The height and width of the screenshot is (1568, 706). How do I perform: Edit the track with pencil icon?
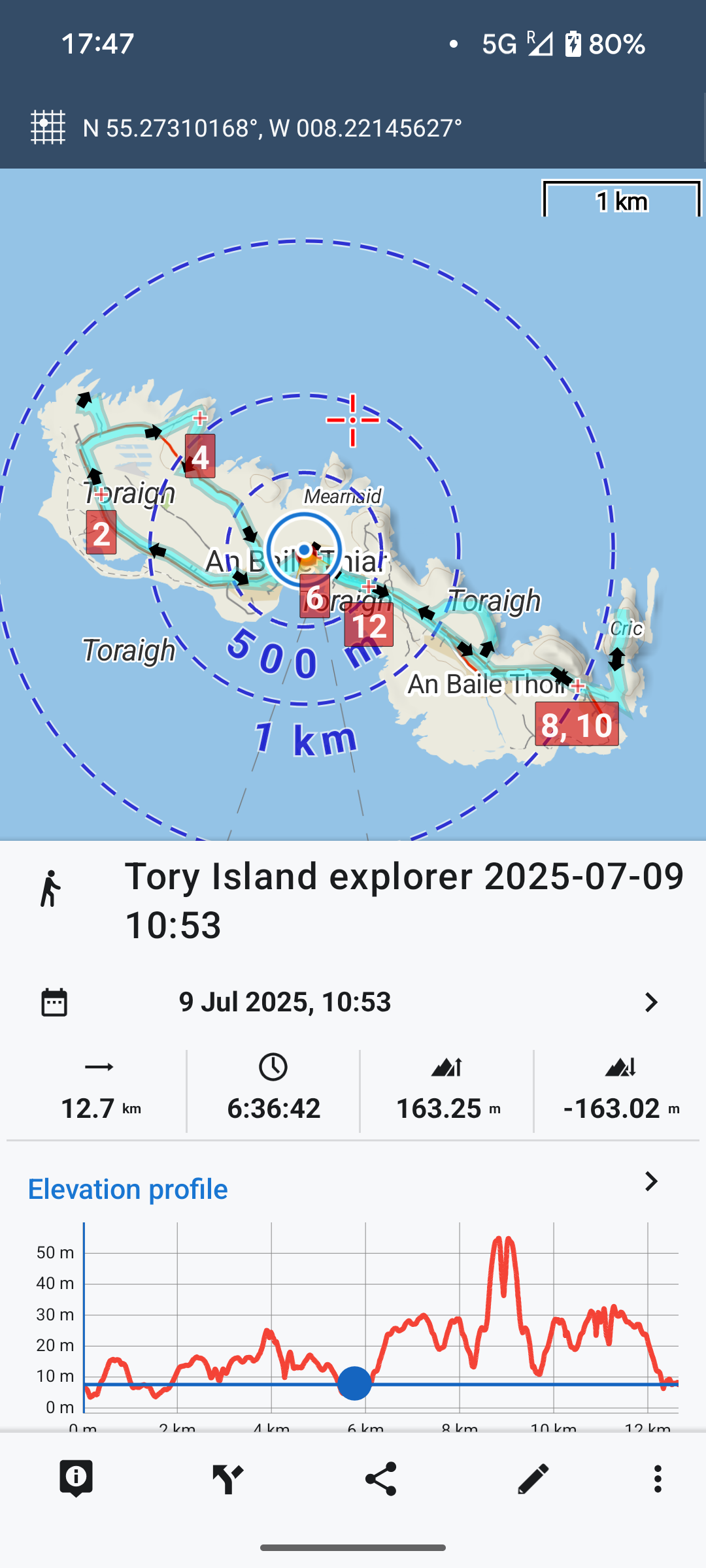[x=533, y=1479]
